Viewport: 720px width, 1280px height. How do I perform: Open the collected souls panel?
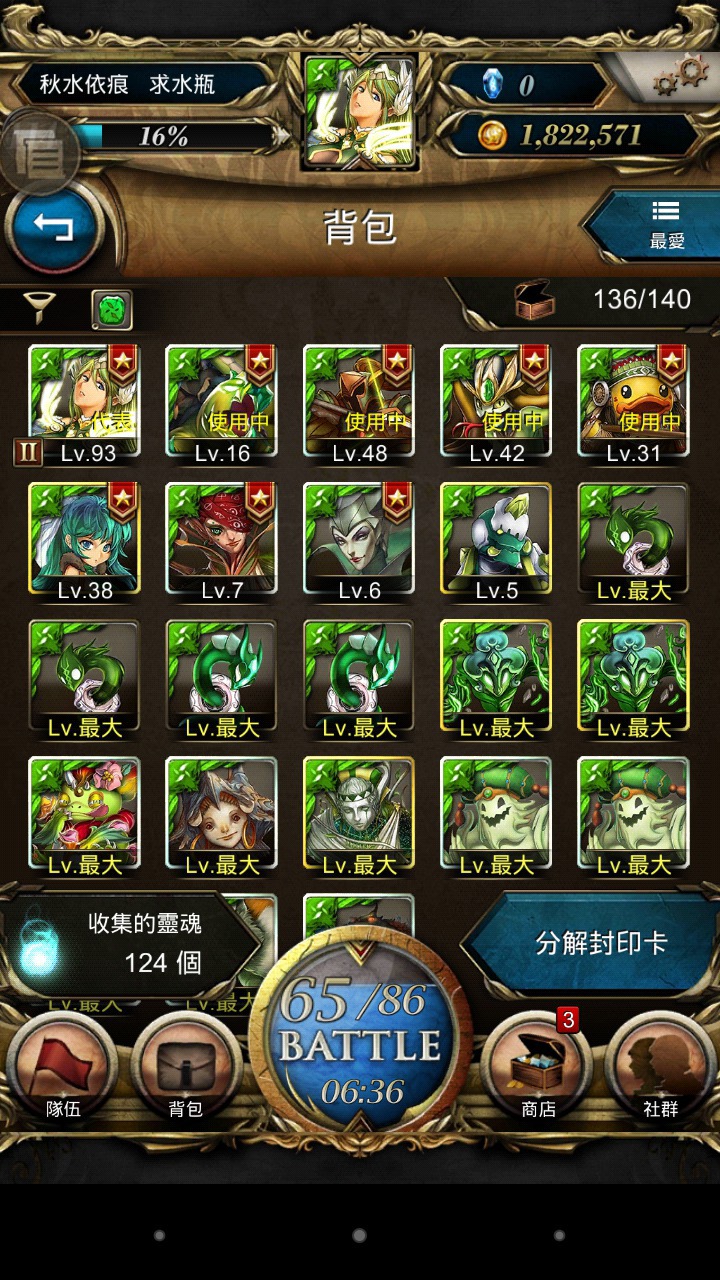[x=130, y=943]
